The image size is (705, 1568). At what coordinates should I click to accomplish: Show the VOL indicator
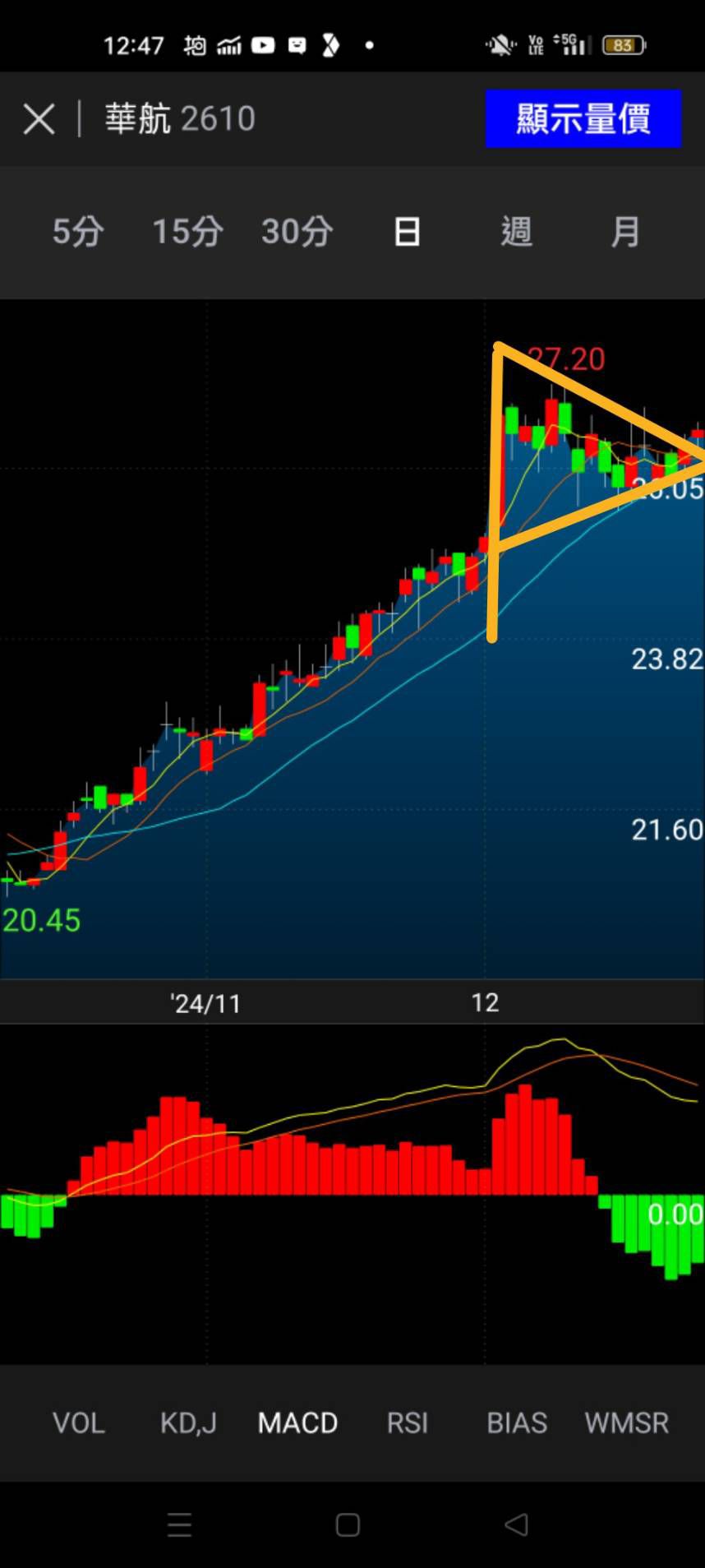[79, 1422]
